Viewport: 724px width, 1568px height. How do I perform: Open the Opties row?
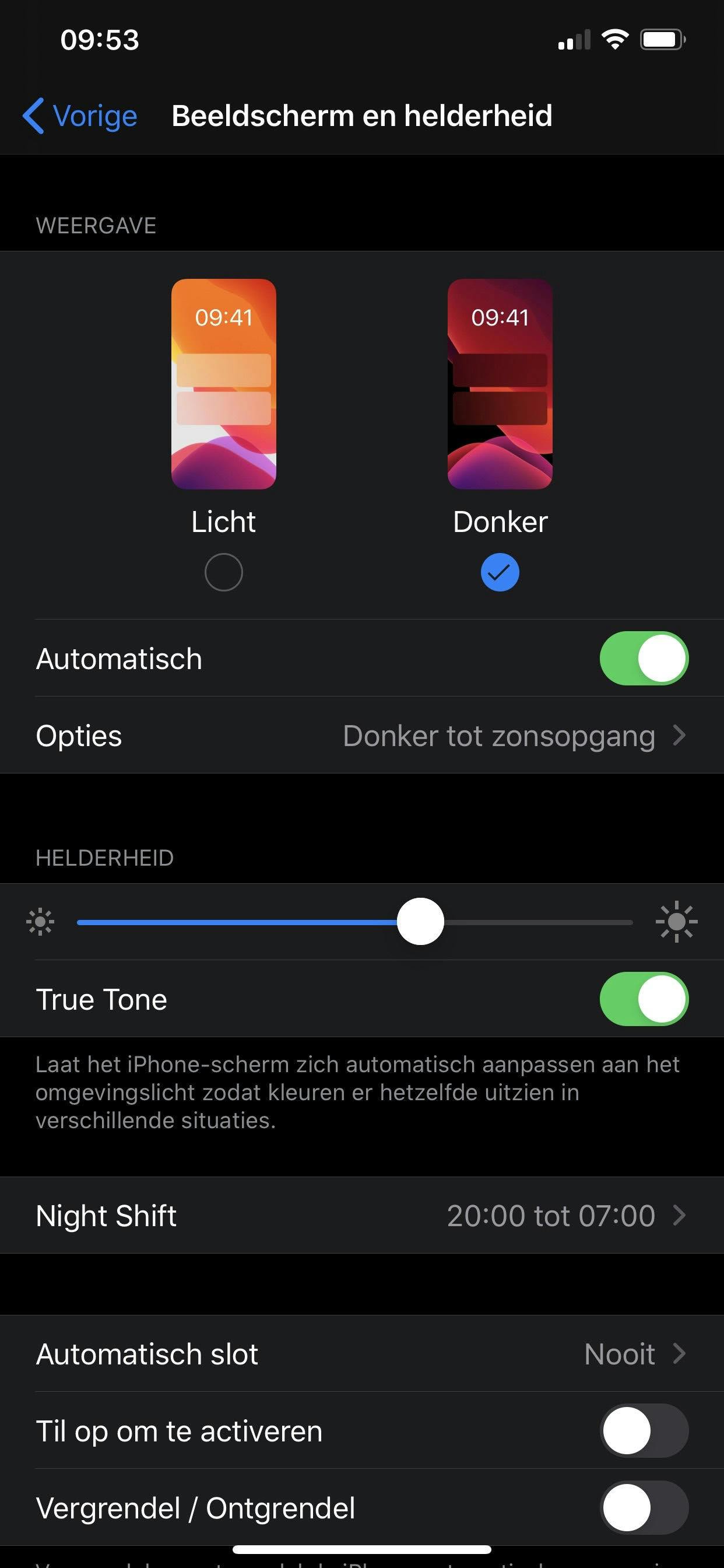pyautogui.click(x=361, y=736)
